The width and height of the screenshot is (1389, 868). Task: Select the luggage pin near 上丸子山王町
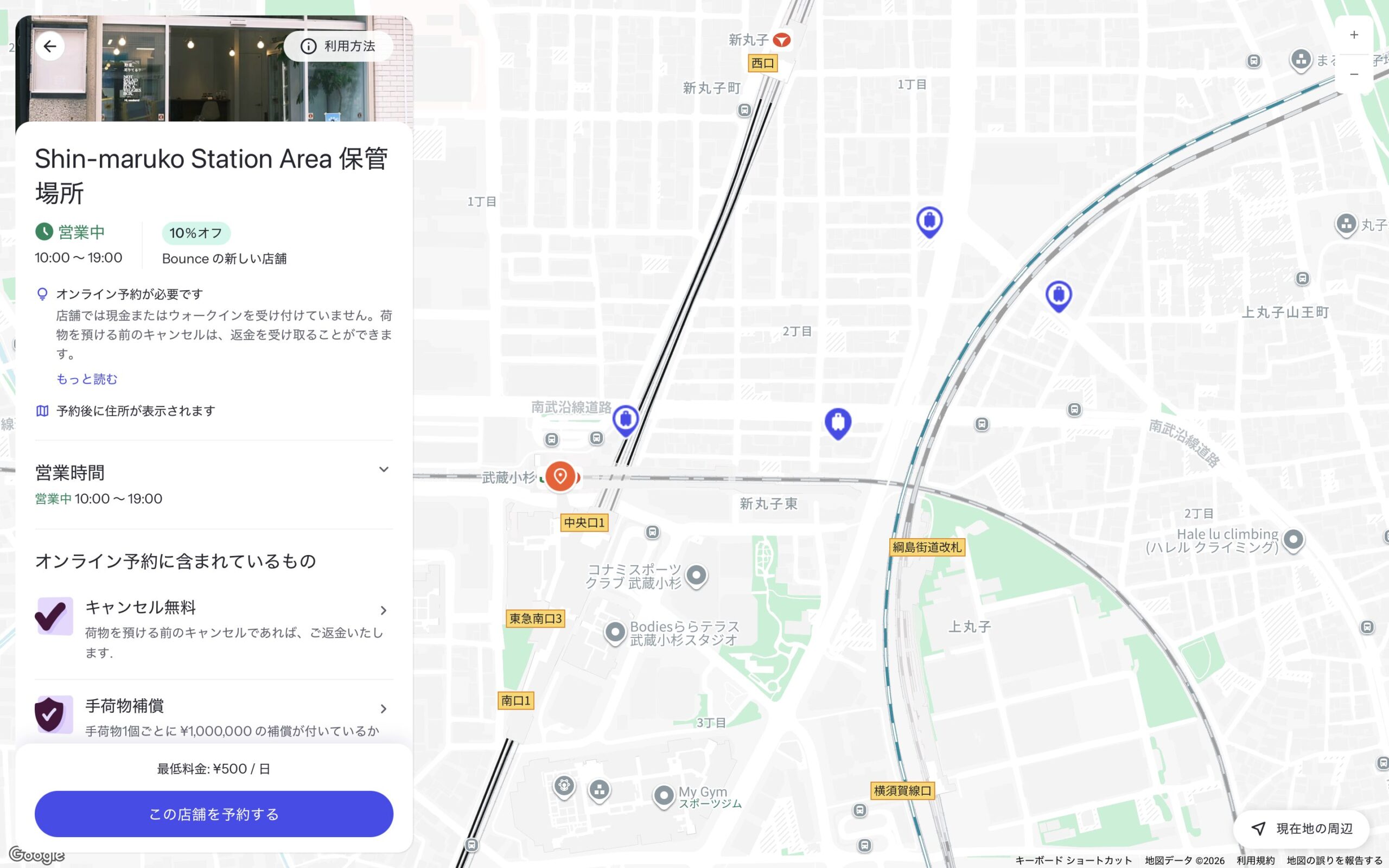1059,295
